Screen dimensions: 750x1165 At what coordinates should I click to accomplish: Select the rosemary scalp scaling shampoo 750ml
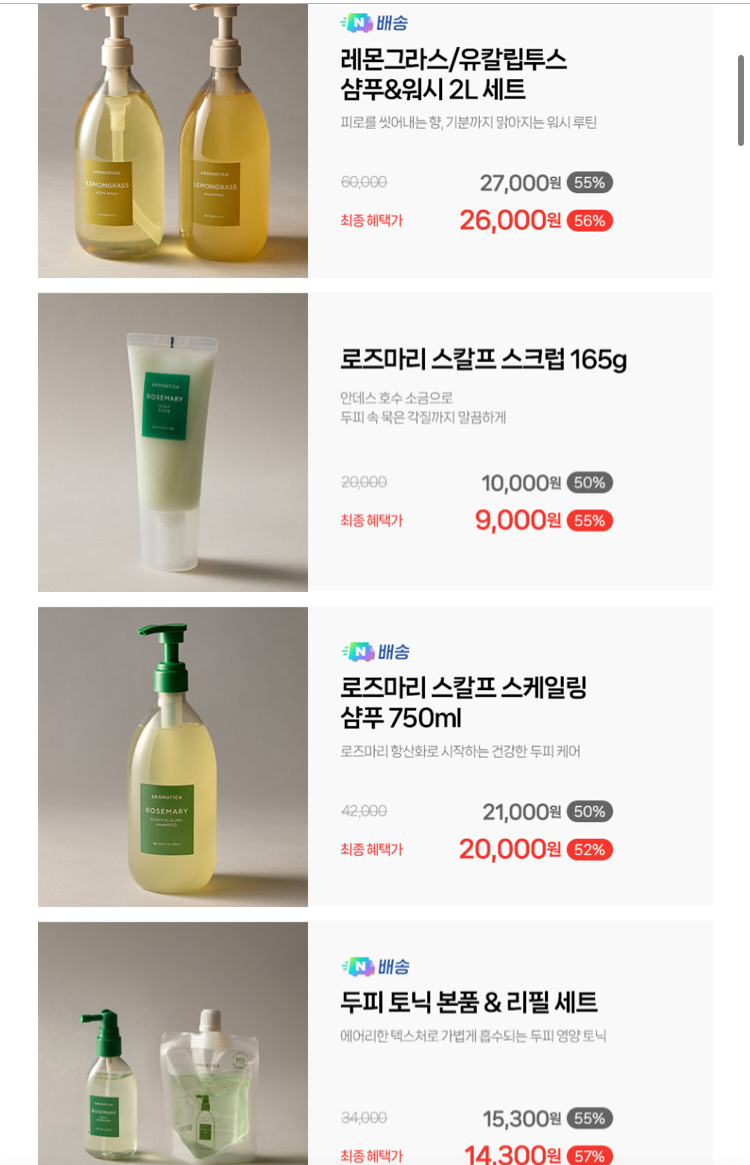point(463,702)
